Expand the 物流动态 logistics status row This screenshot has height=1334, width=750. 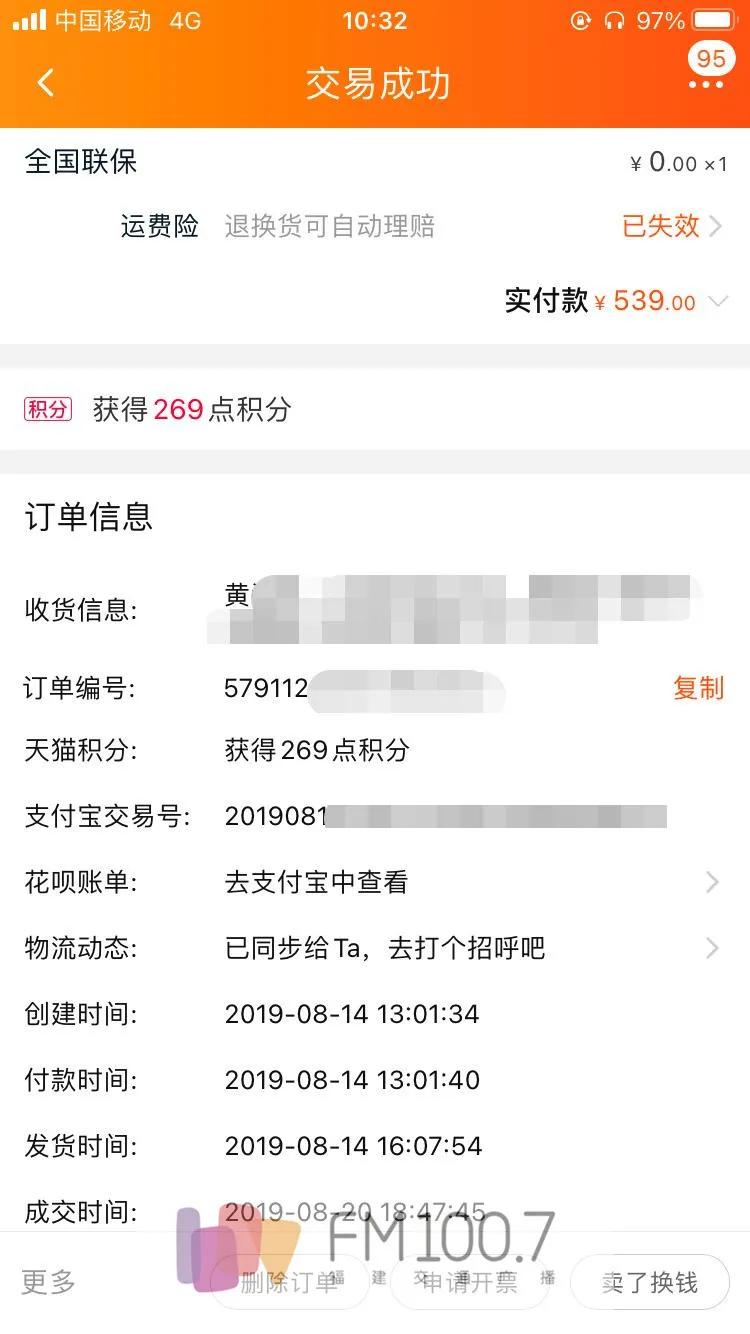712,947
